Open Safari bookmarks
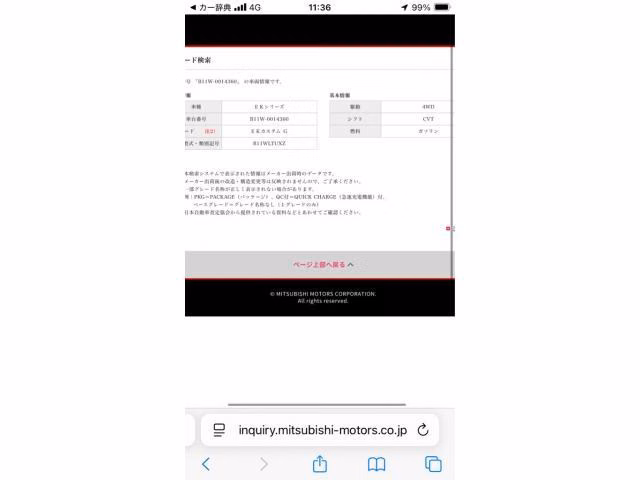Viewport: 640px width, 480px height. (x=376, y=464)
